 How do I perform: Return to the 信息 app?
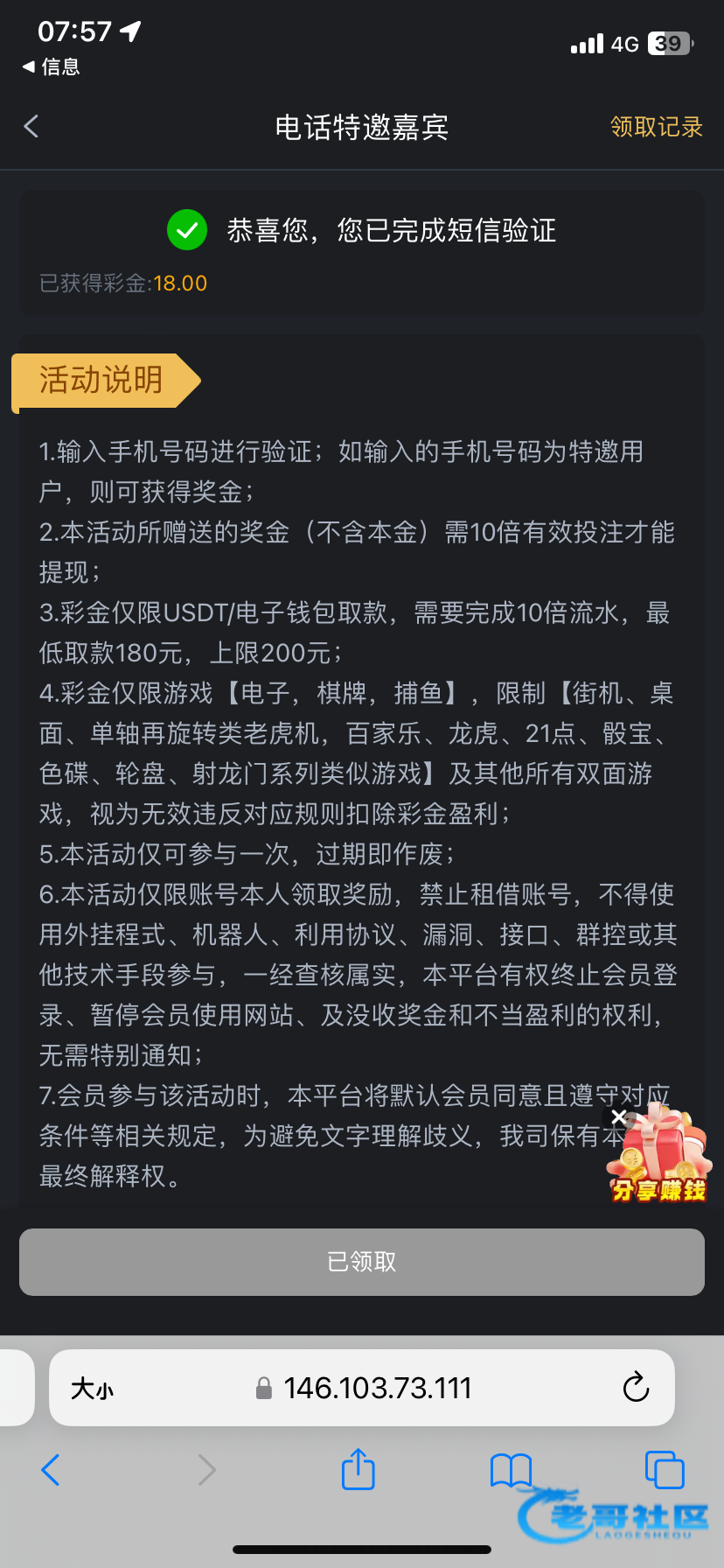51,66
